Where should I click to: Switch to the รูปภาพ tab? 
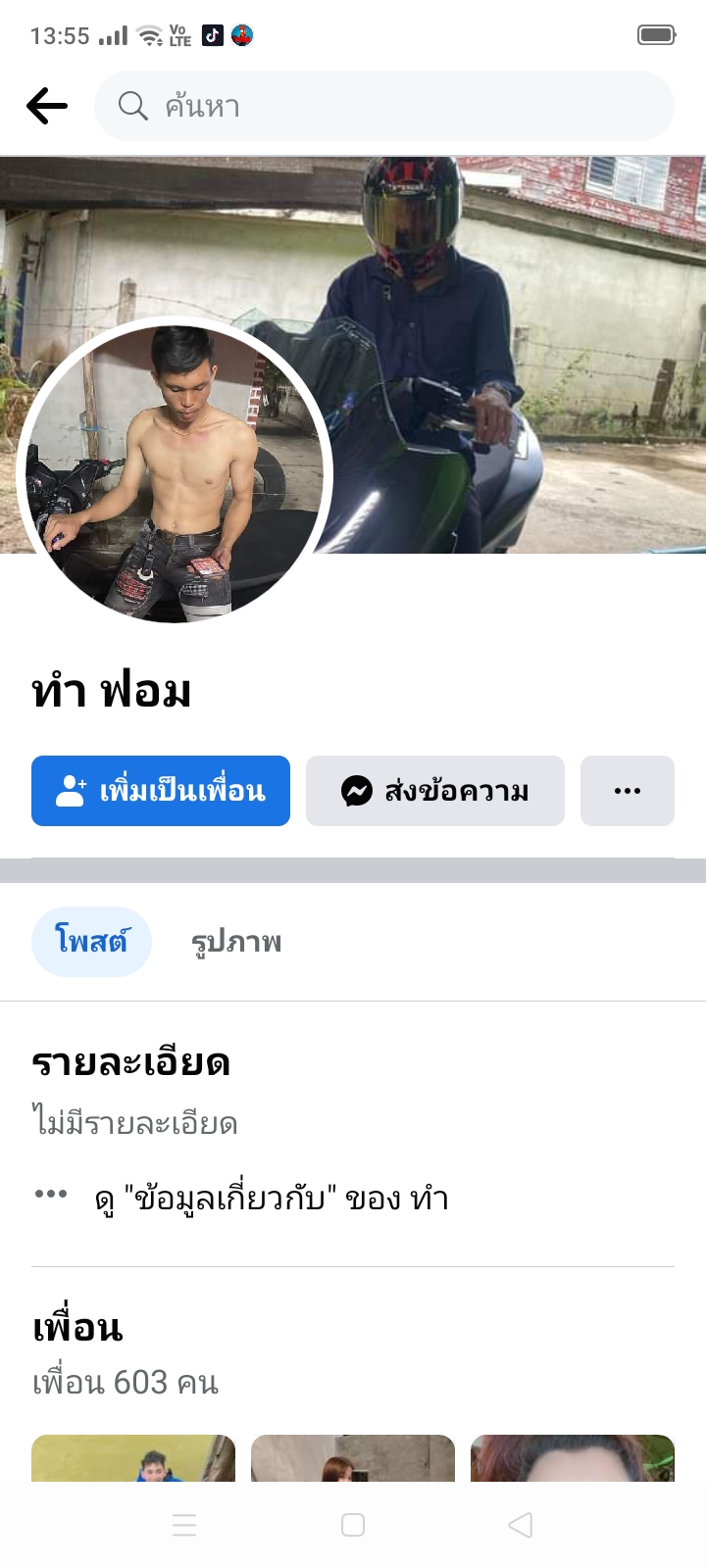click(236, 942)
